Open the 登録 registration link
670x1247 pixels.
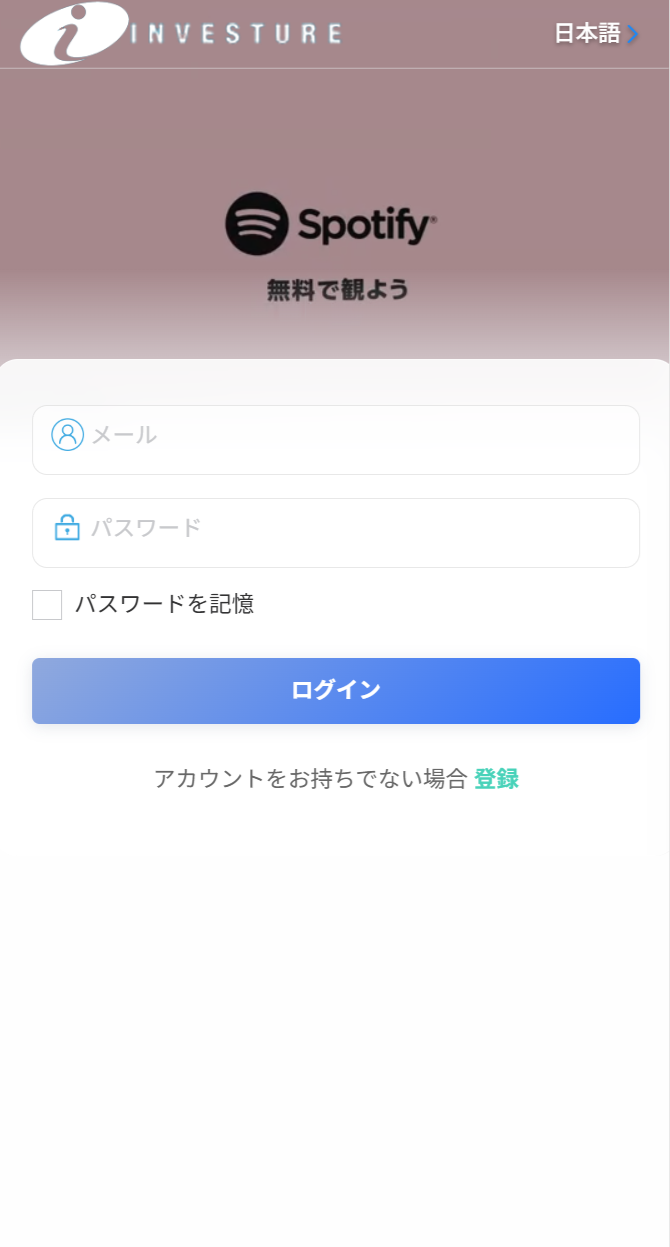point(496,779)
